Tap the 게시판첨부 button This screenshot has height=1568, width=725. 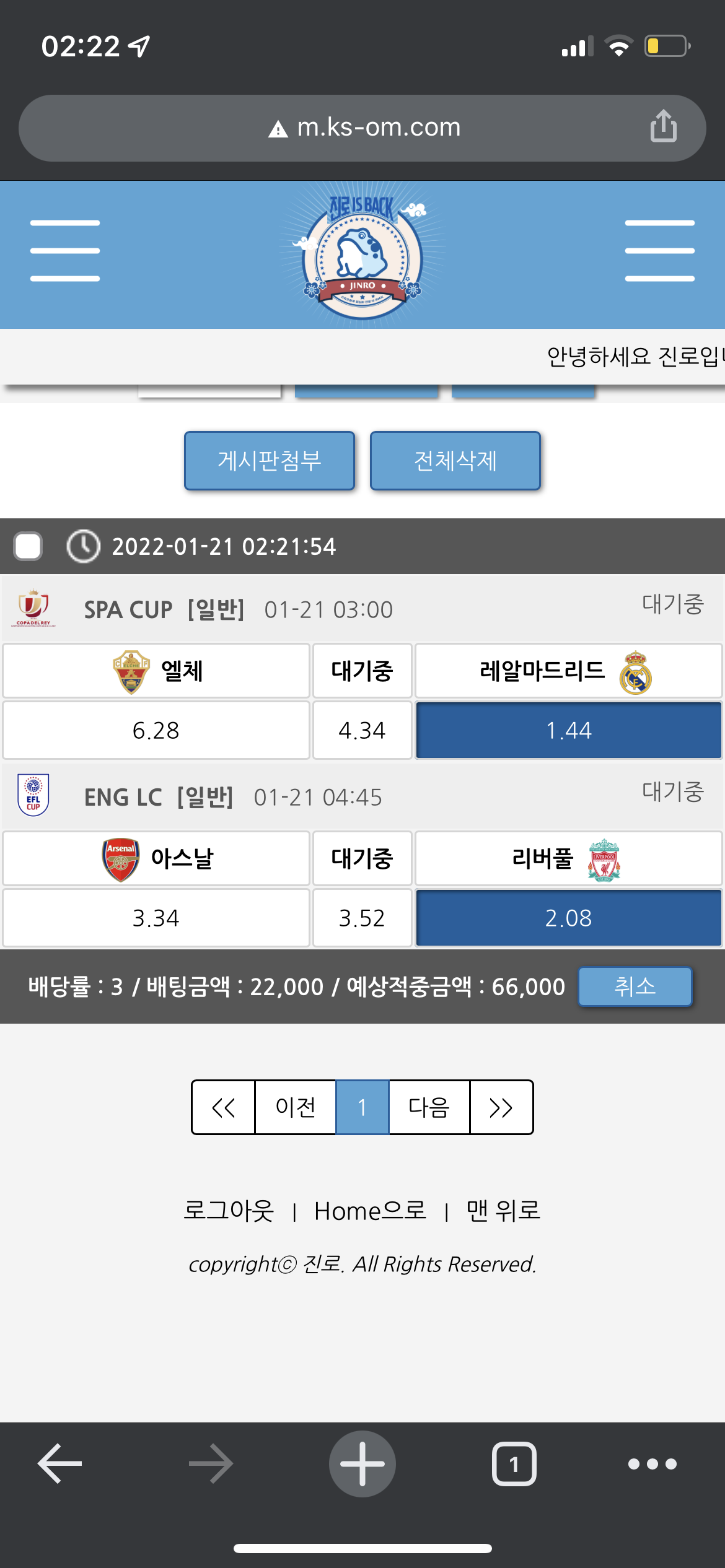coord(270,461)
